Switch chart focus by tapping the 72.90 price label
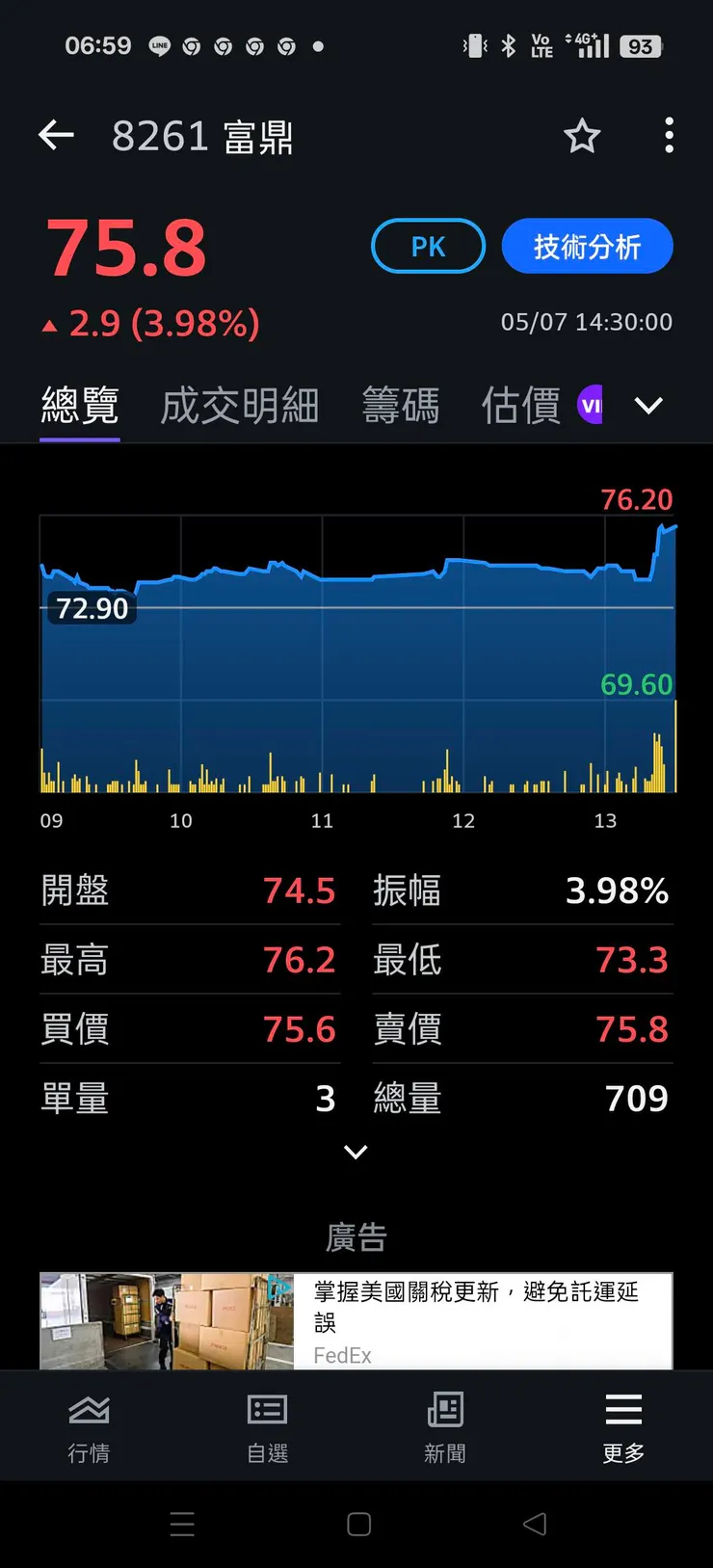 91,608
